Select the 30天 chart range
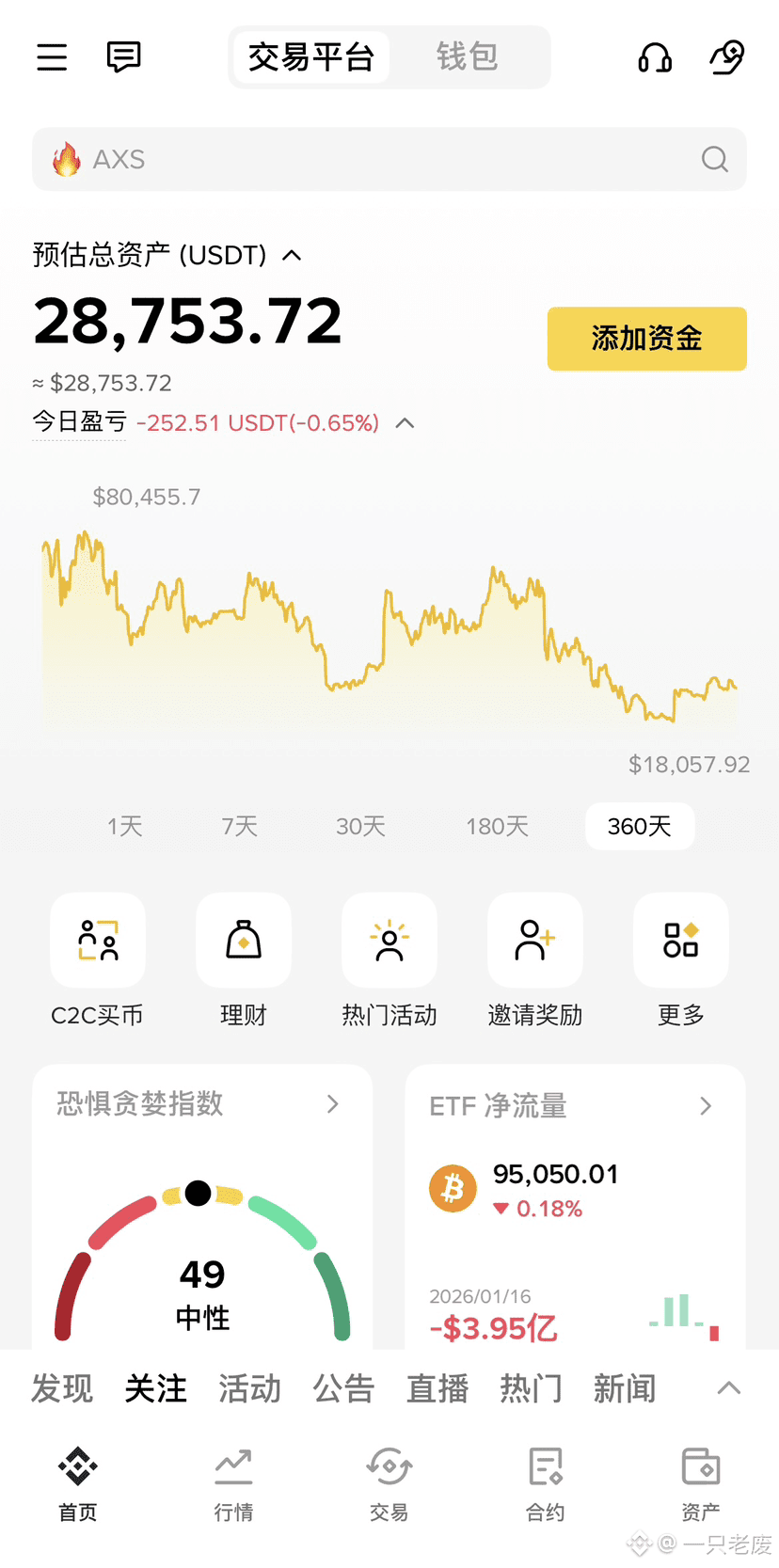Viewport: 779px width, 1568px height. 361,826
